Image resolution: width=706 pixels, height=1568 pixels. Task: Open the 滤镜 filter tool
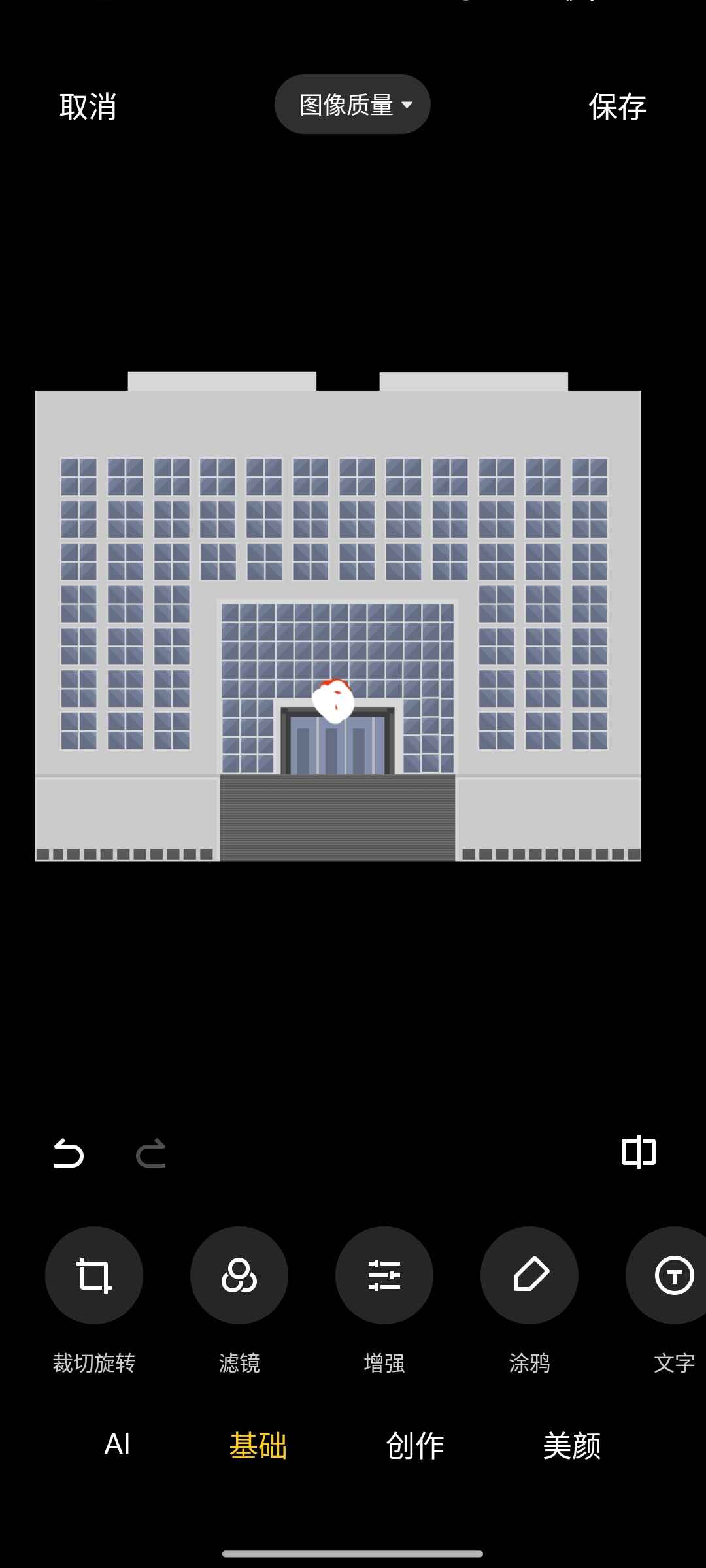coord(239,1275)
